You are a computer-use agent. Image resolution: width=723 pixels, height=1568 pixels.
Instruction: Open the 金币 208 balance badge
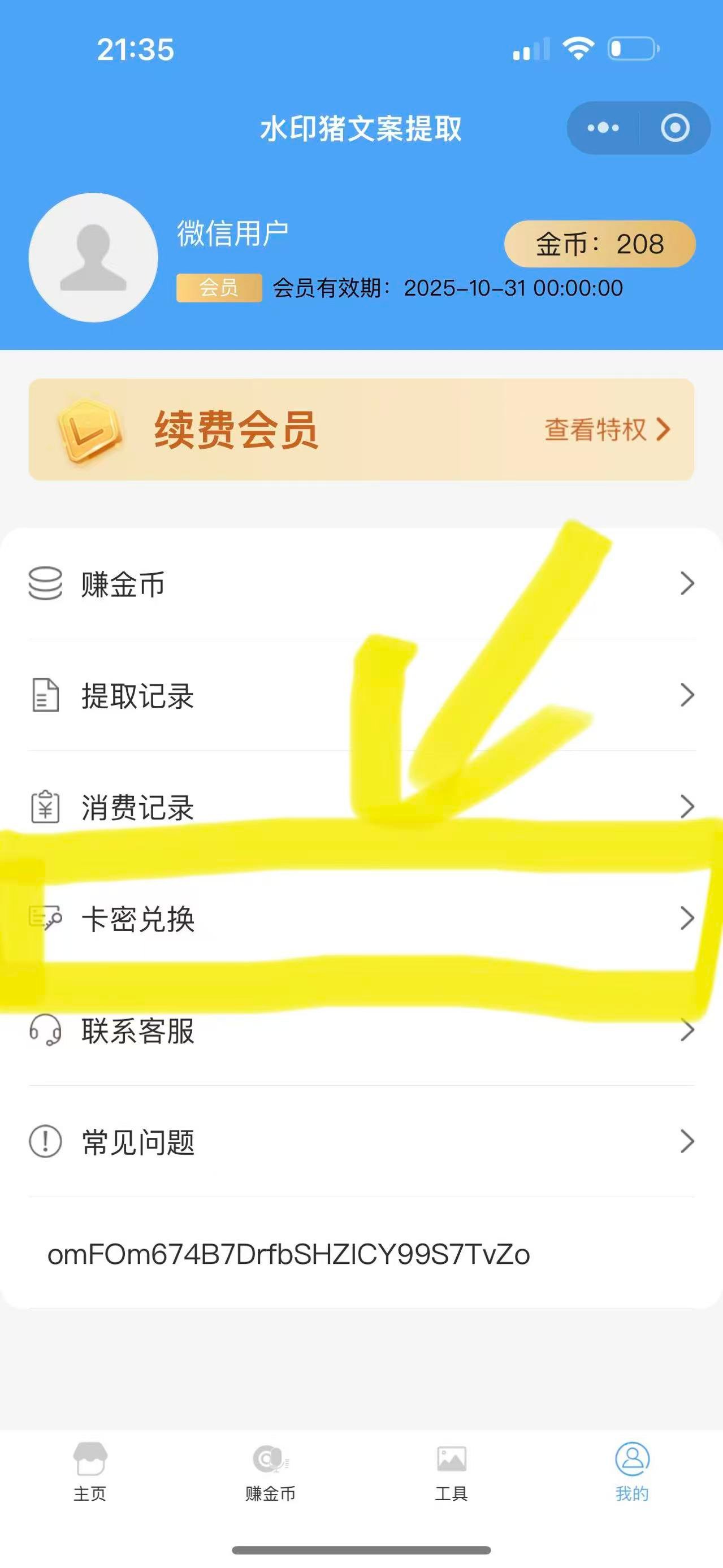[x=599, y=244]
